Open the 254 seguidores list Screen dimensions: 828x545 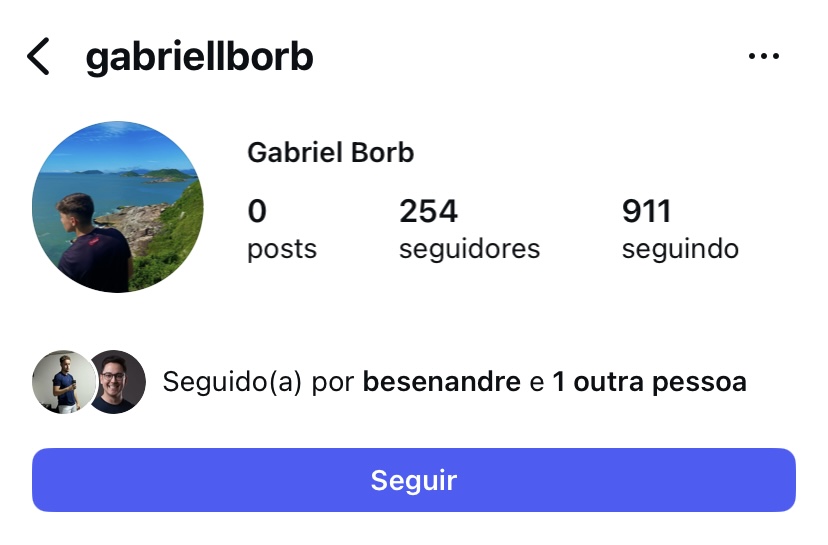point(469,229)
